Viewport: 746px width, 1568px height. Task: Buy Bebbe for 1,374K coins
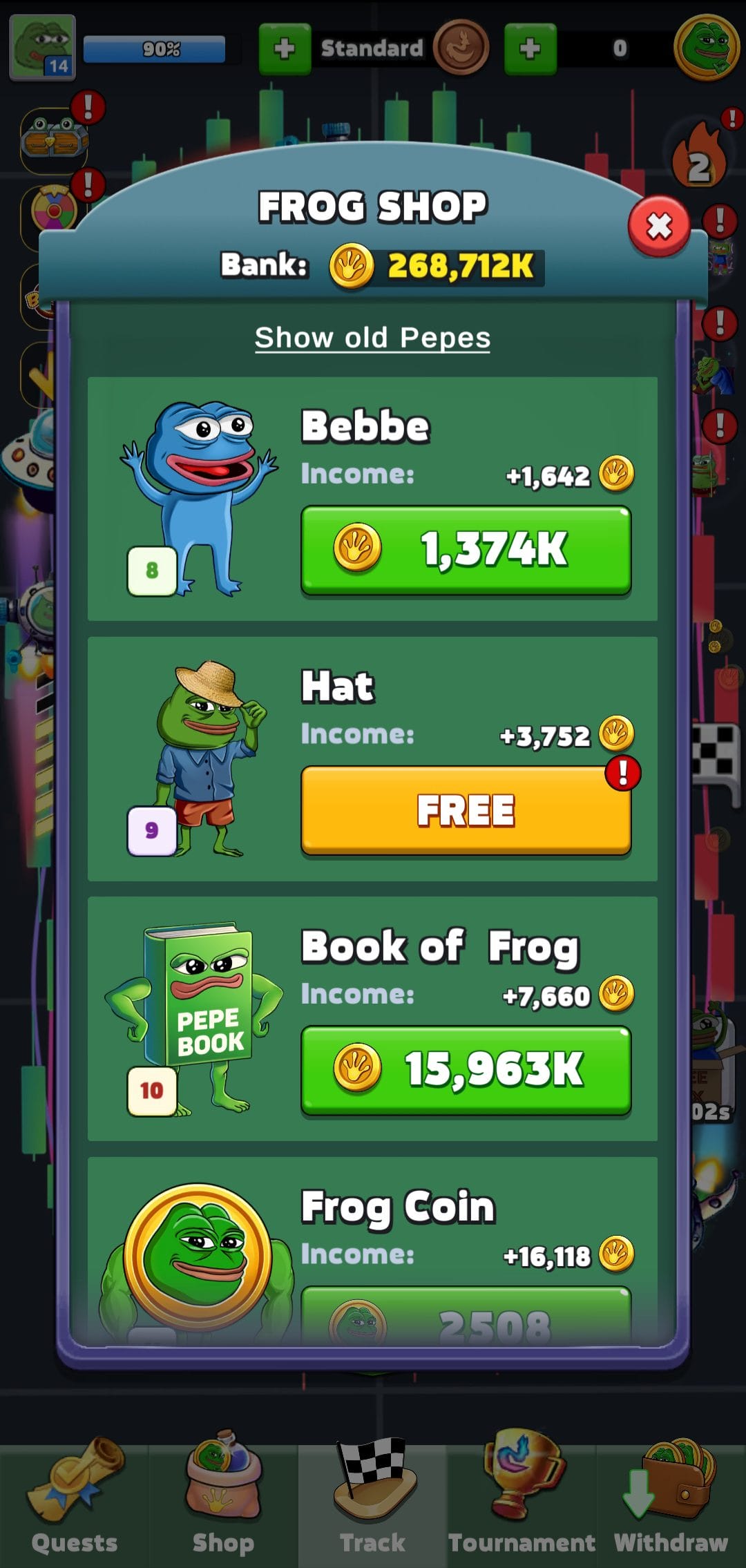pos(466,550)
